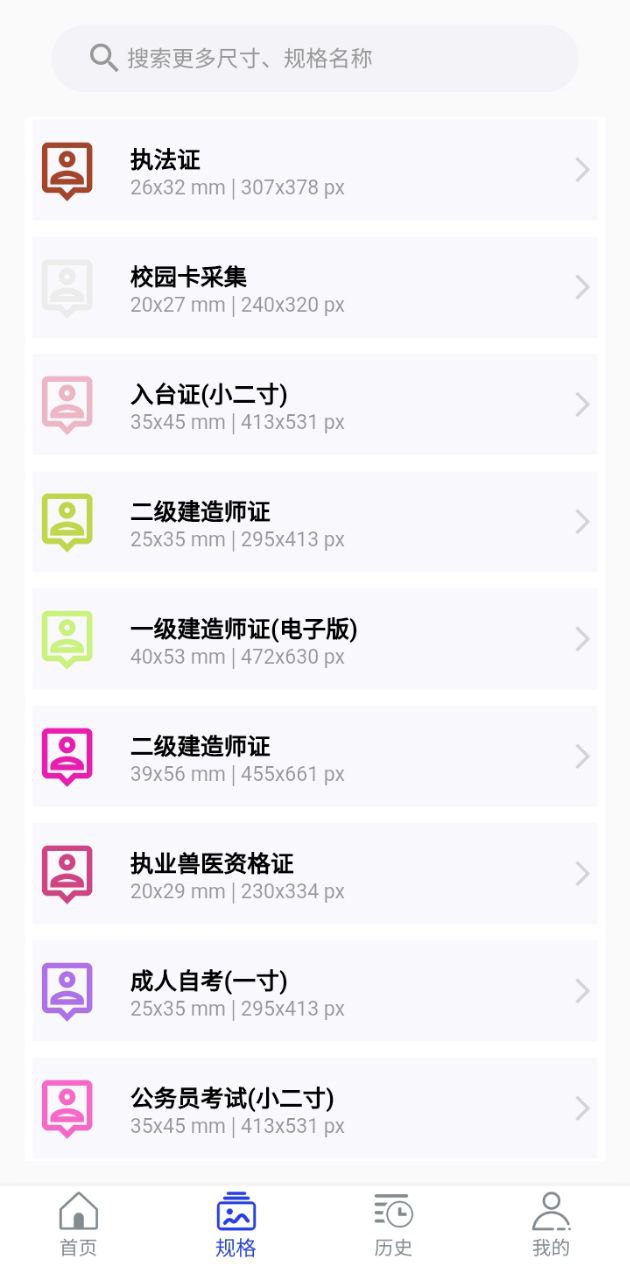Select the 执业兽医资格证 row
This screenshot has width=630, height=1280.
pos(315,873)
